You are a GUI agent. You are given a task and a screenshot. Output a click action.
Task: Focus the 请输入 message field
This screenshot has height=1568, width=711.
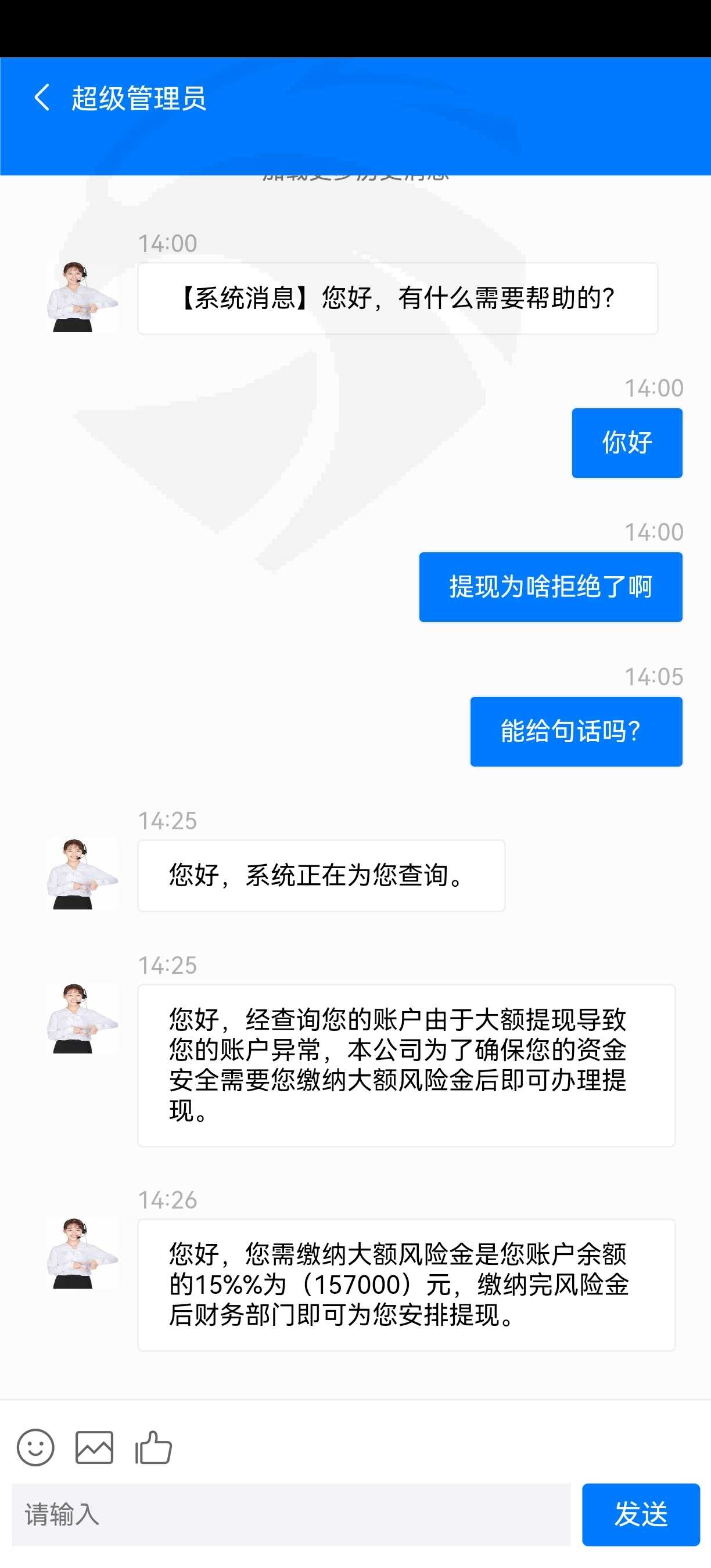tap(291, 1515)
